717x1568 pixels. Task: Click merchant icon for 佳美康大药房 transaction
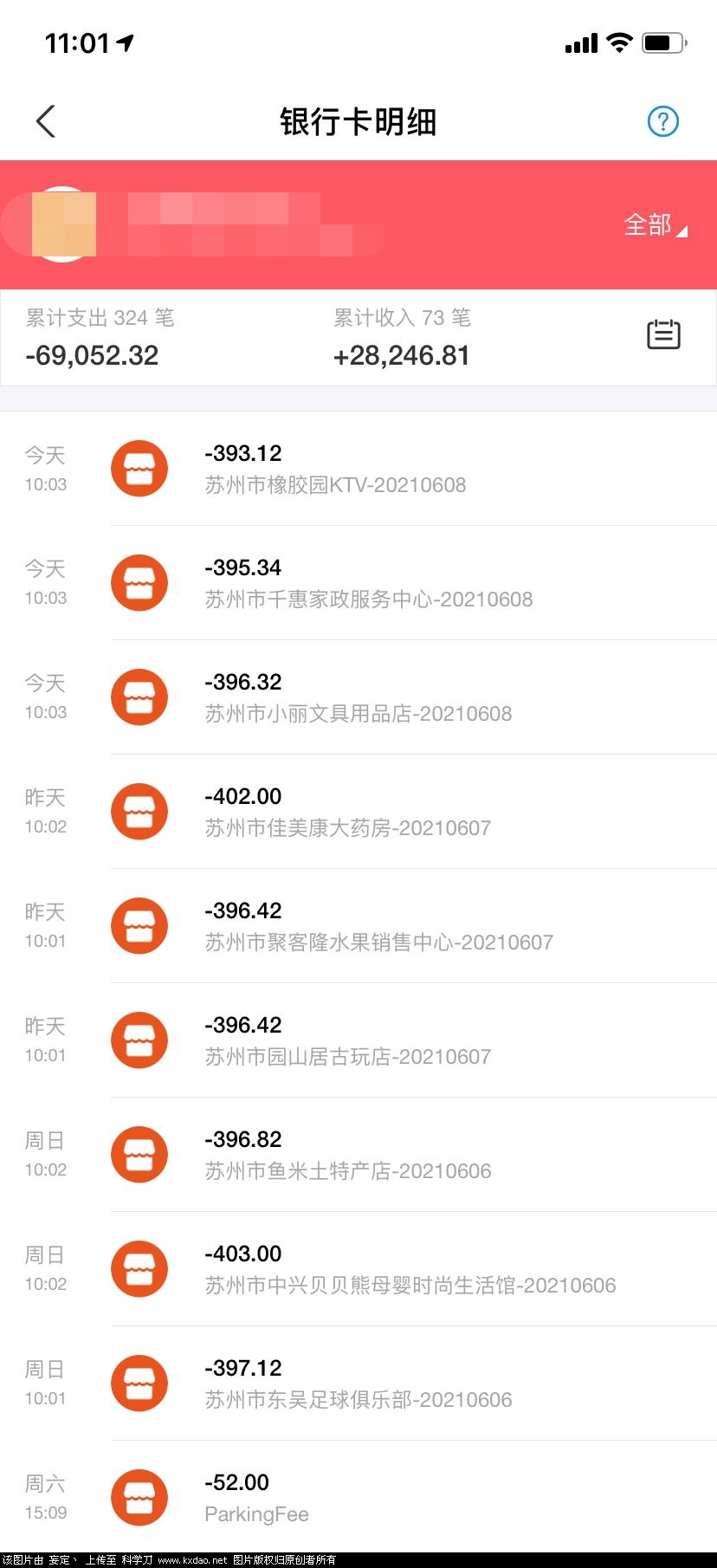click(139, 811)
